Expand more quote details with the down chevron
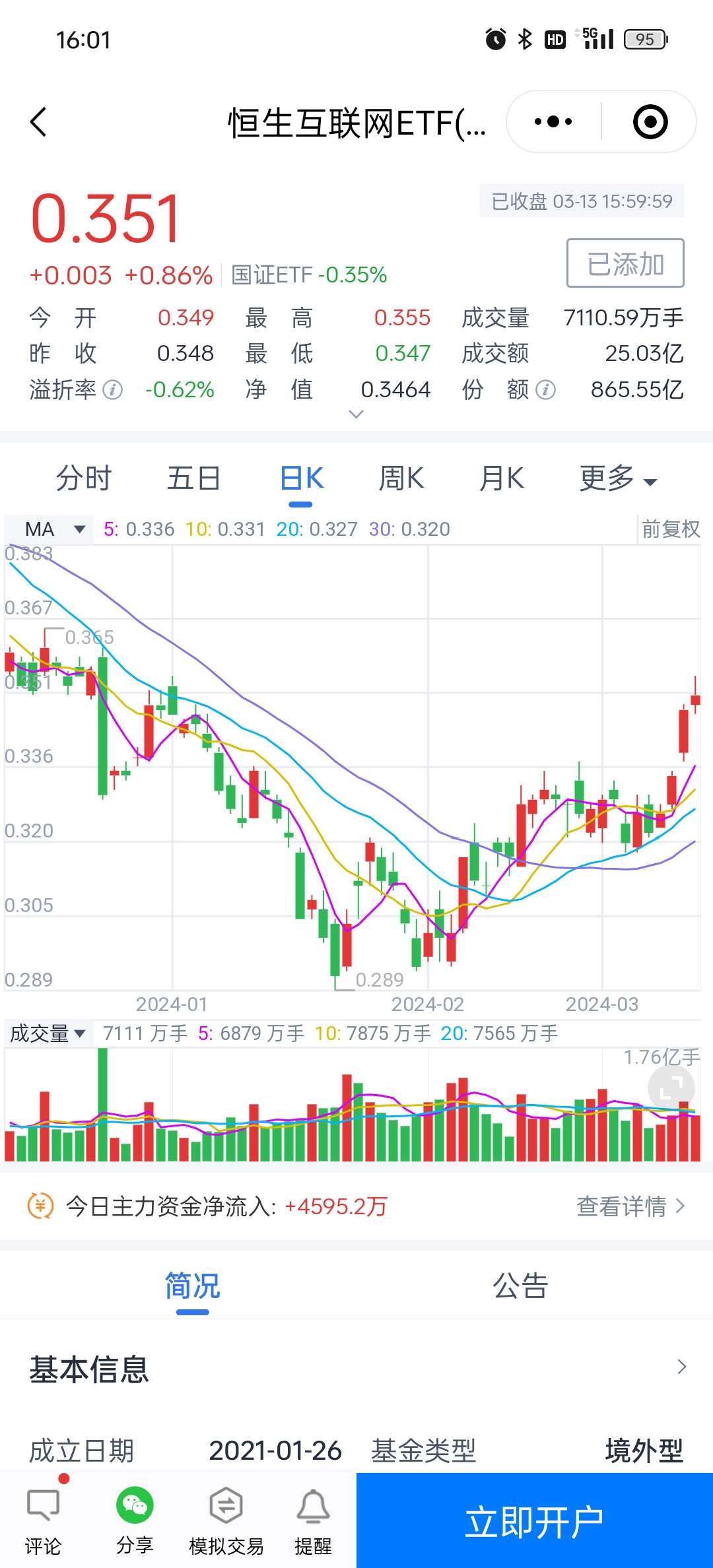Viewport: 713px width, 1568px height. (x=356, y=414)
